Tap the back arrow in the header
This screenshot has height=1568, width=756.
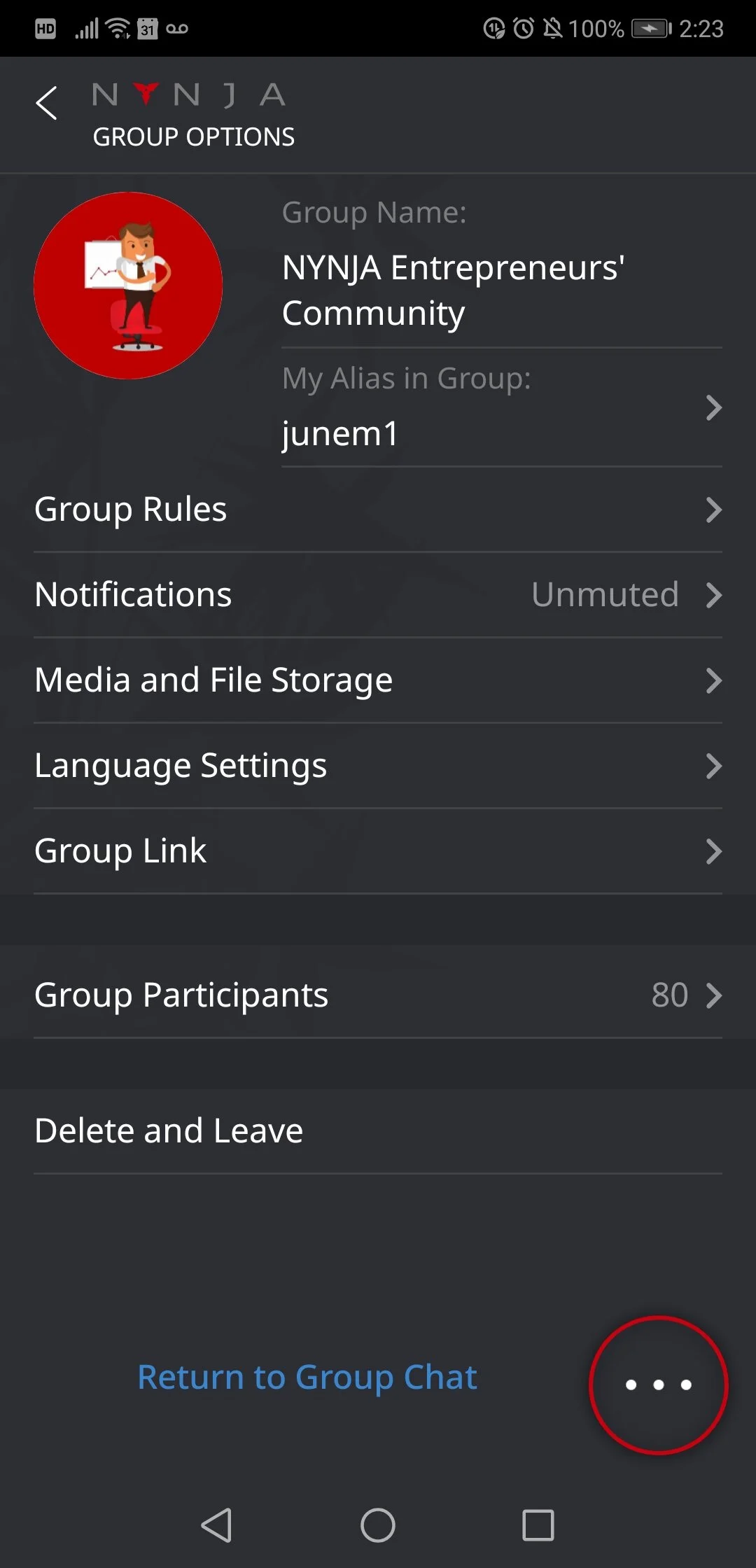click(47, 104)
